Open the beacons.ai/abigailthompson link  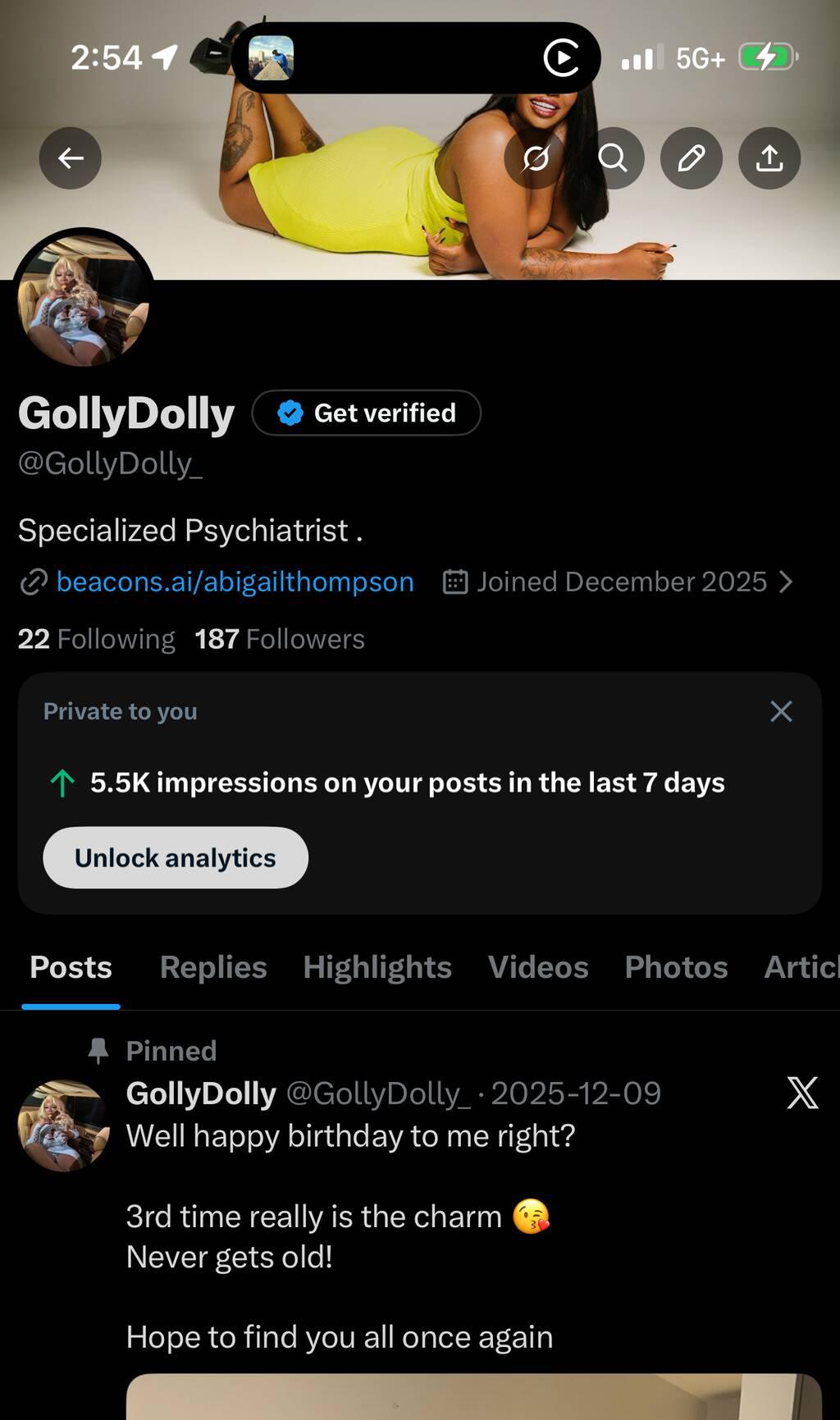click(235, 582)
